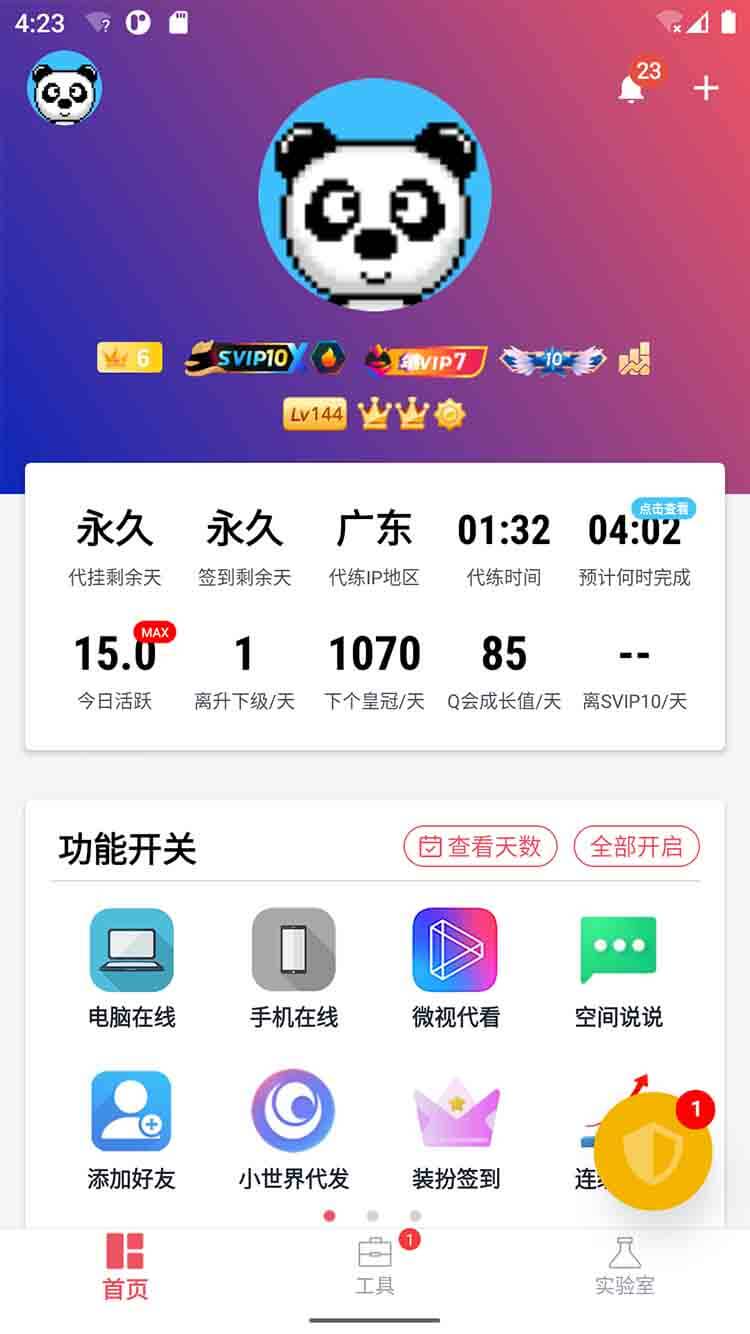Toggle the 空间说说 function
Viewport: 750px width, 1334px height.
pos(618,968)
